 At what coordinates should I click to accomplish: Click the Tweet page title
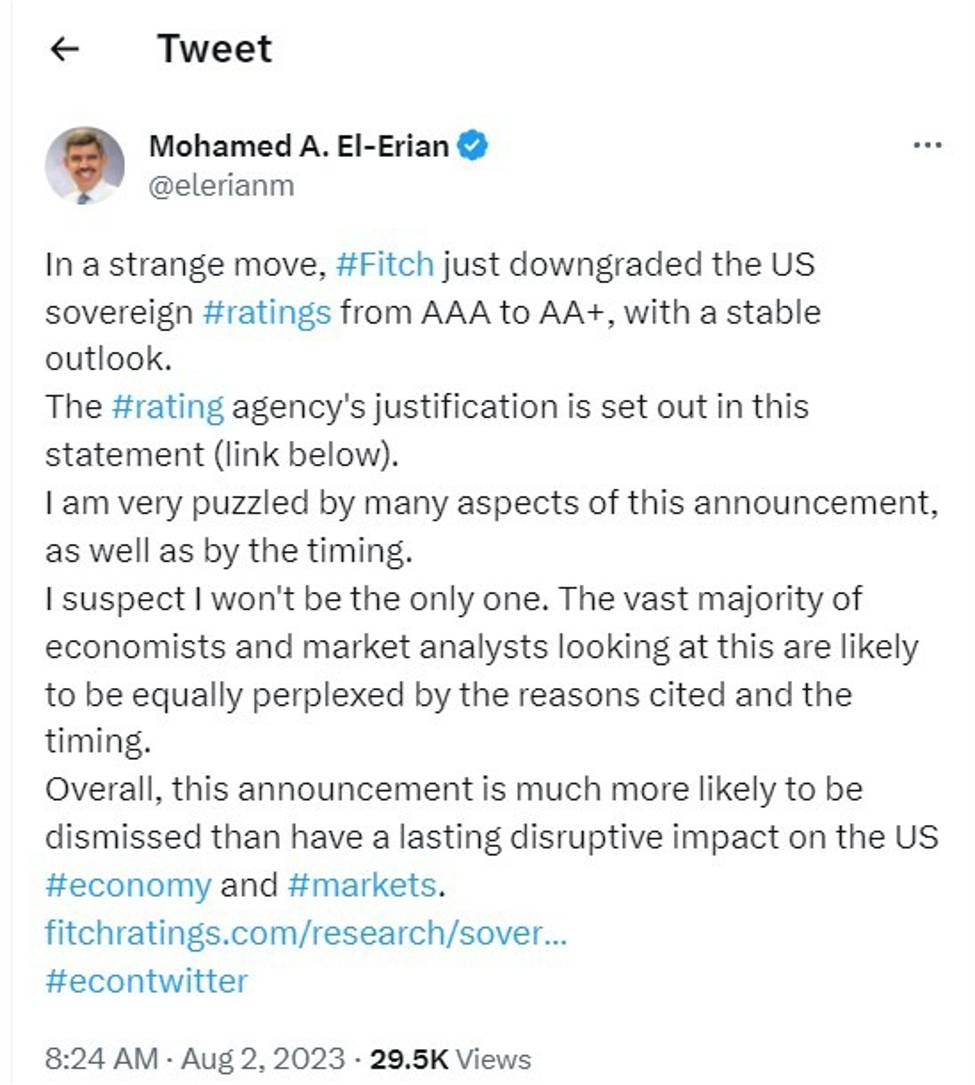click(213, 47)
